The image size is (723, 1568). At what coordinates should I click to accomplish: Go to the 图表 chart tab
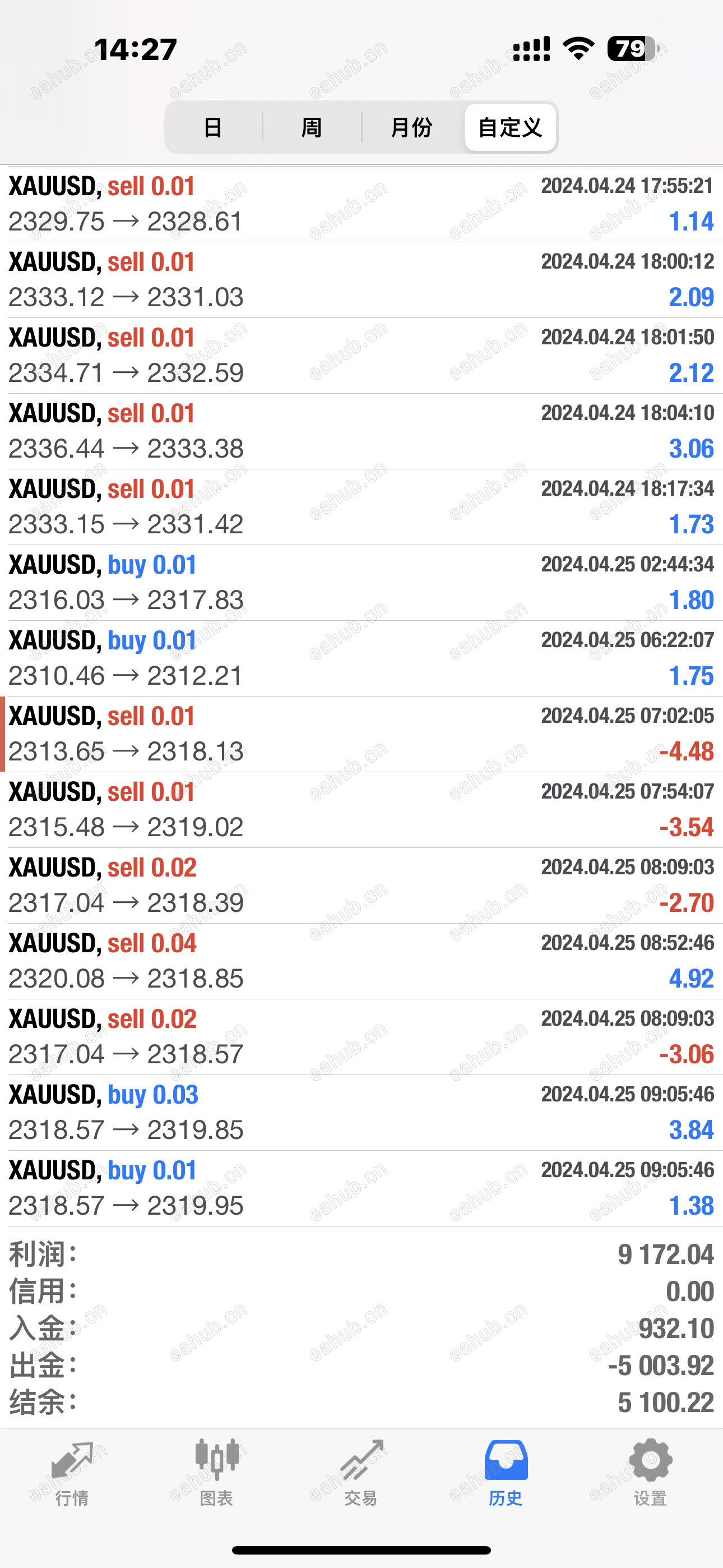217,1473
